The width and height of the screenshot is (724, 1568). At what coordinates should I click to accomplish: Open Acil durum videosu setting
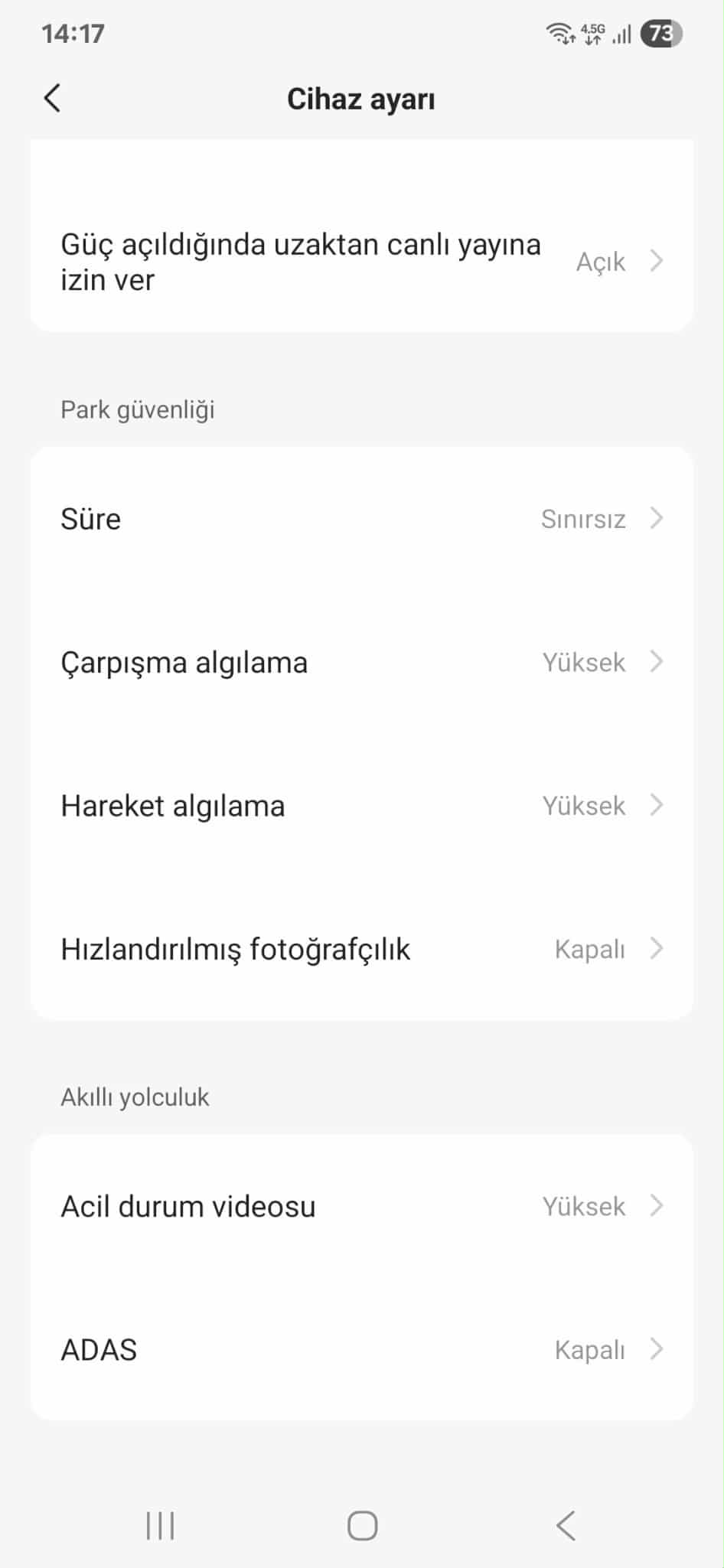click(362, 1206)
